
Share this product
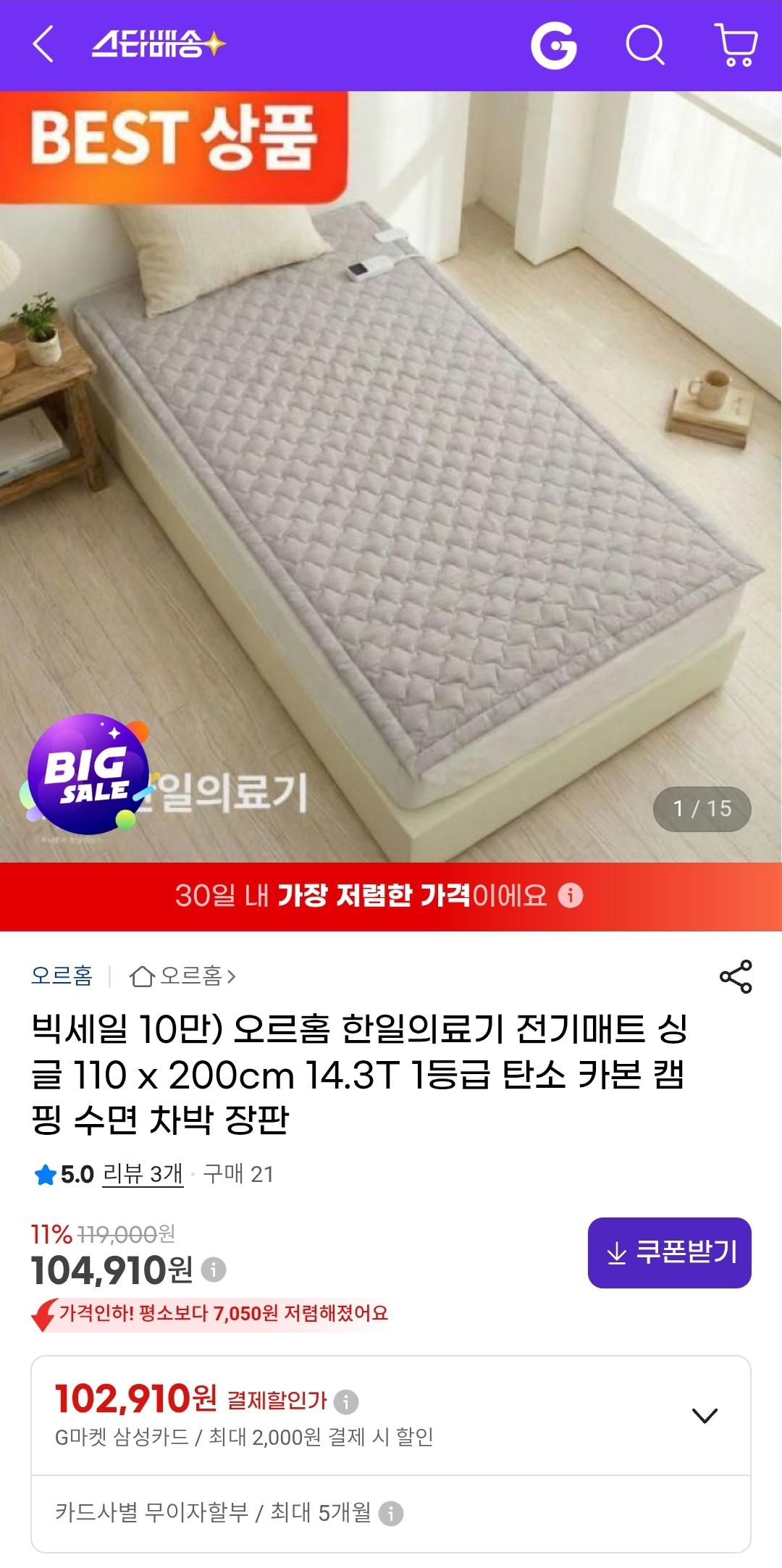point(736,976)
